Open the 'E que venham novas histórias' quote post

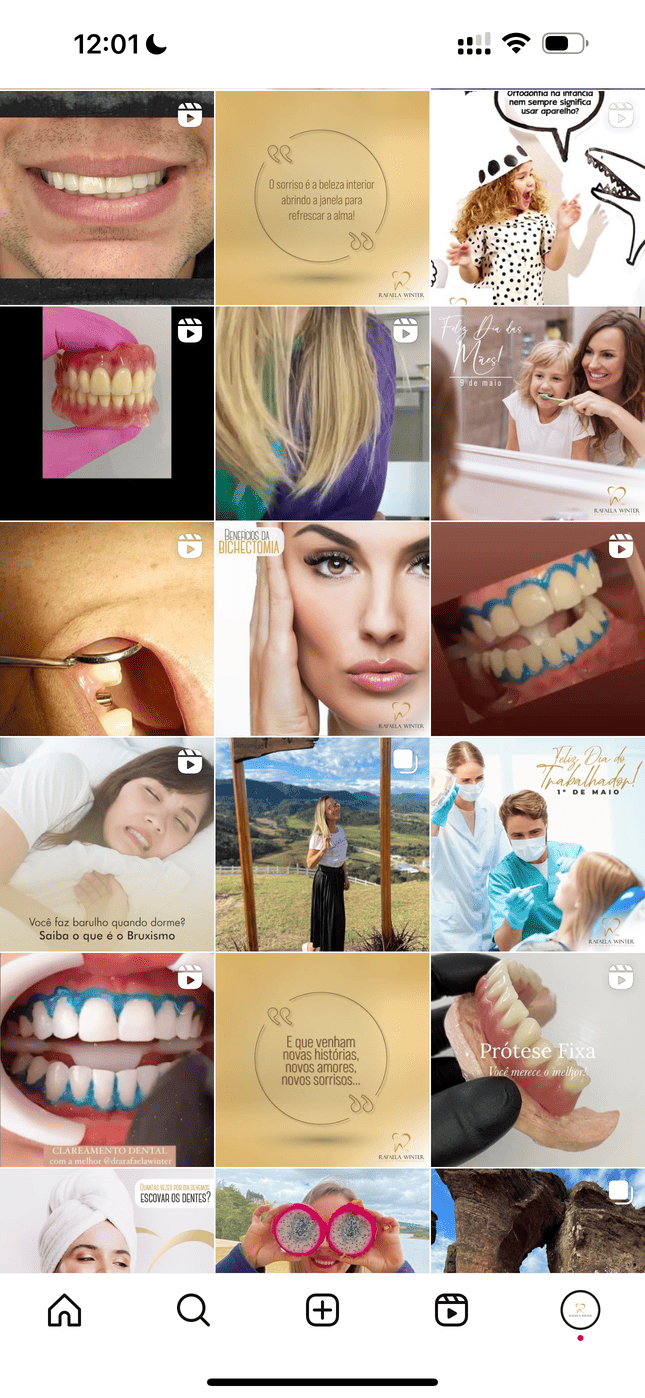point(322,1060)
